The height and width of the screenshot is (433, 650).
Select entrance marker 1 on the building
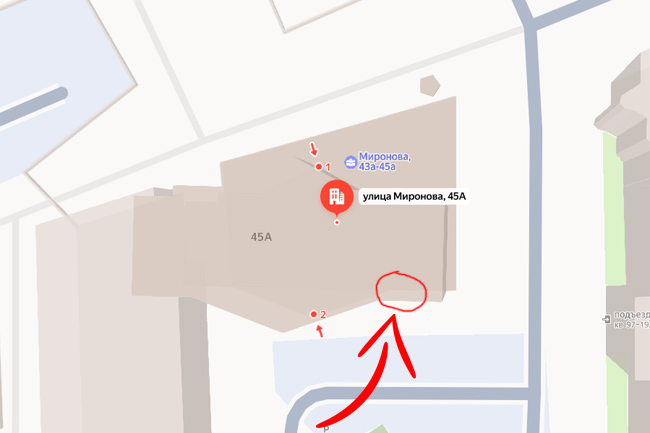point(319,167)
